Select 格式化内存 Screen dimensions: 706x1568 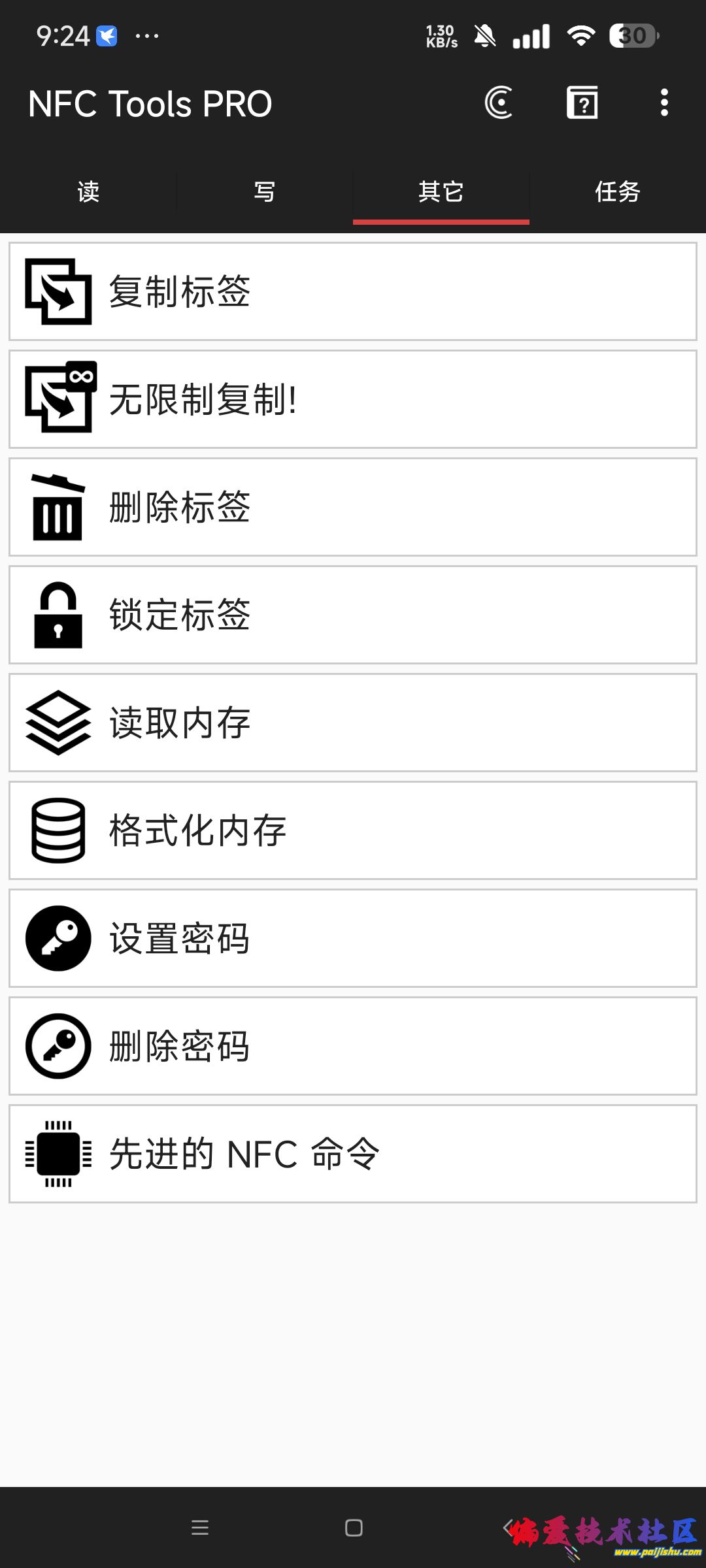pyautogui.click(x=353, y=830)
